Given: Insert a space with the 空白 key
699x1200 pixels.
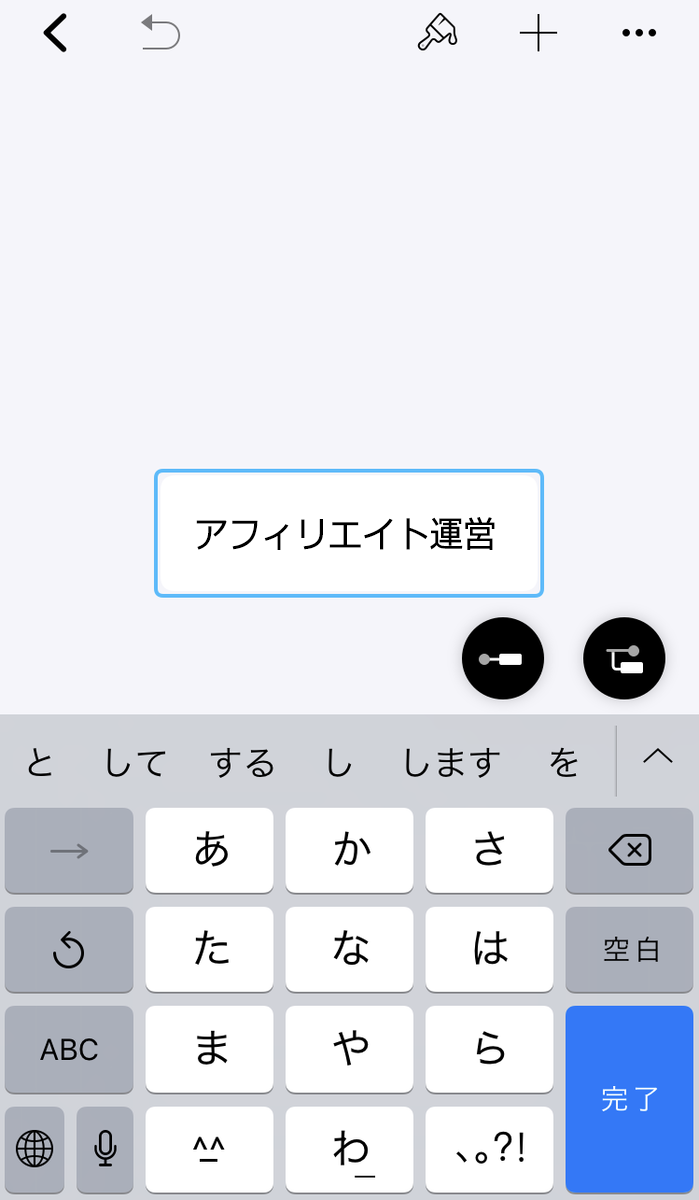Looking at the screenshot, I should pyautogui.click(x=629, y=950).
